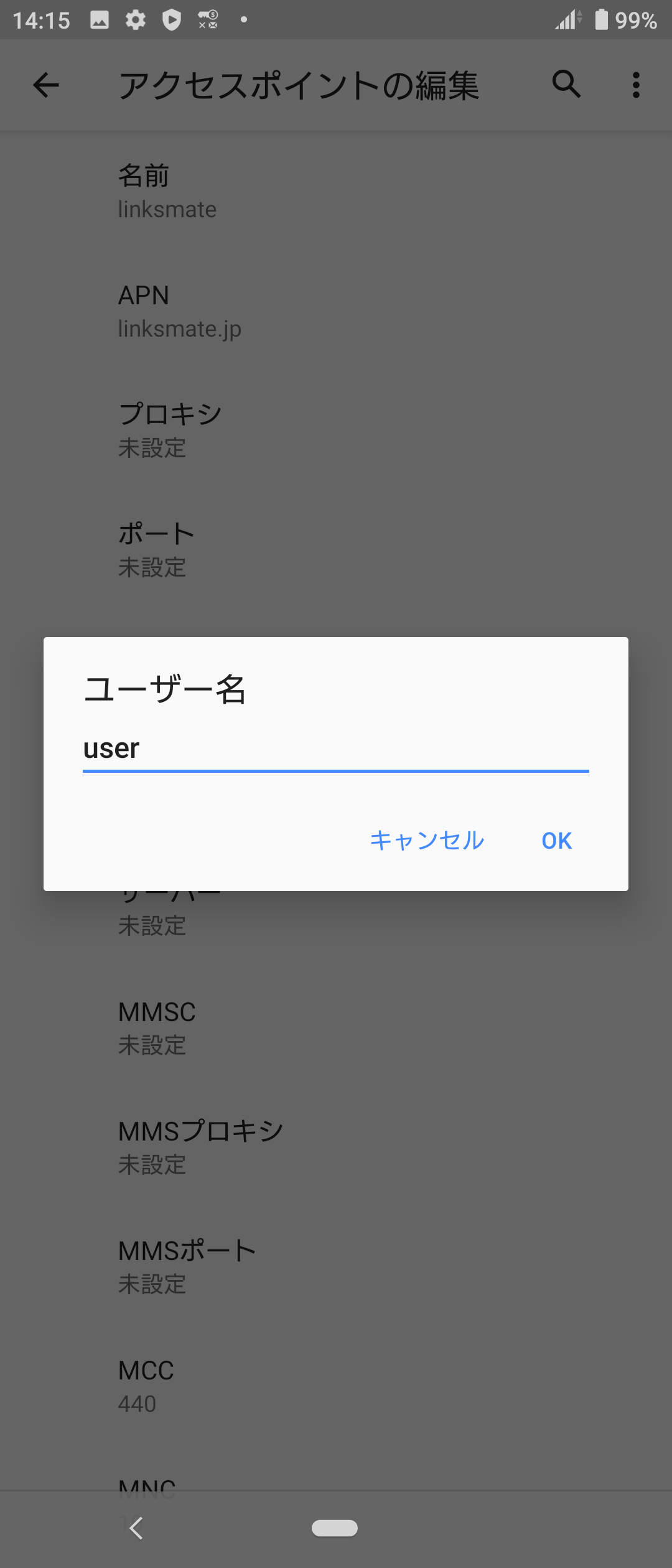Tap the back arrow in the app bar
672x1568 pixels.
[45, 85]
